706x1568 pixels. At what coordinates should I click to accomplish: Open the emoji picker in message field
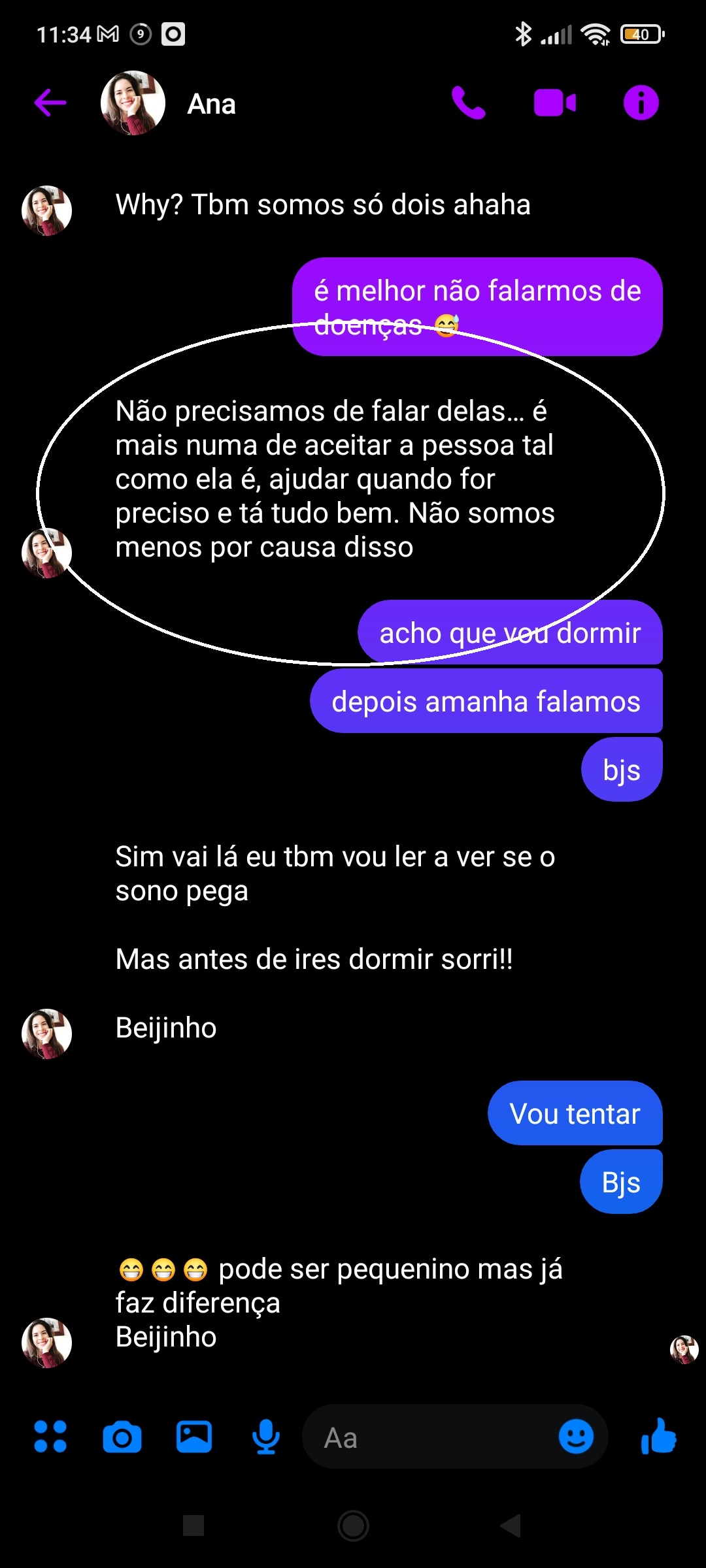coord(576,1437)
